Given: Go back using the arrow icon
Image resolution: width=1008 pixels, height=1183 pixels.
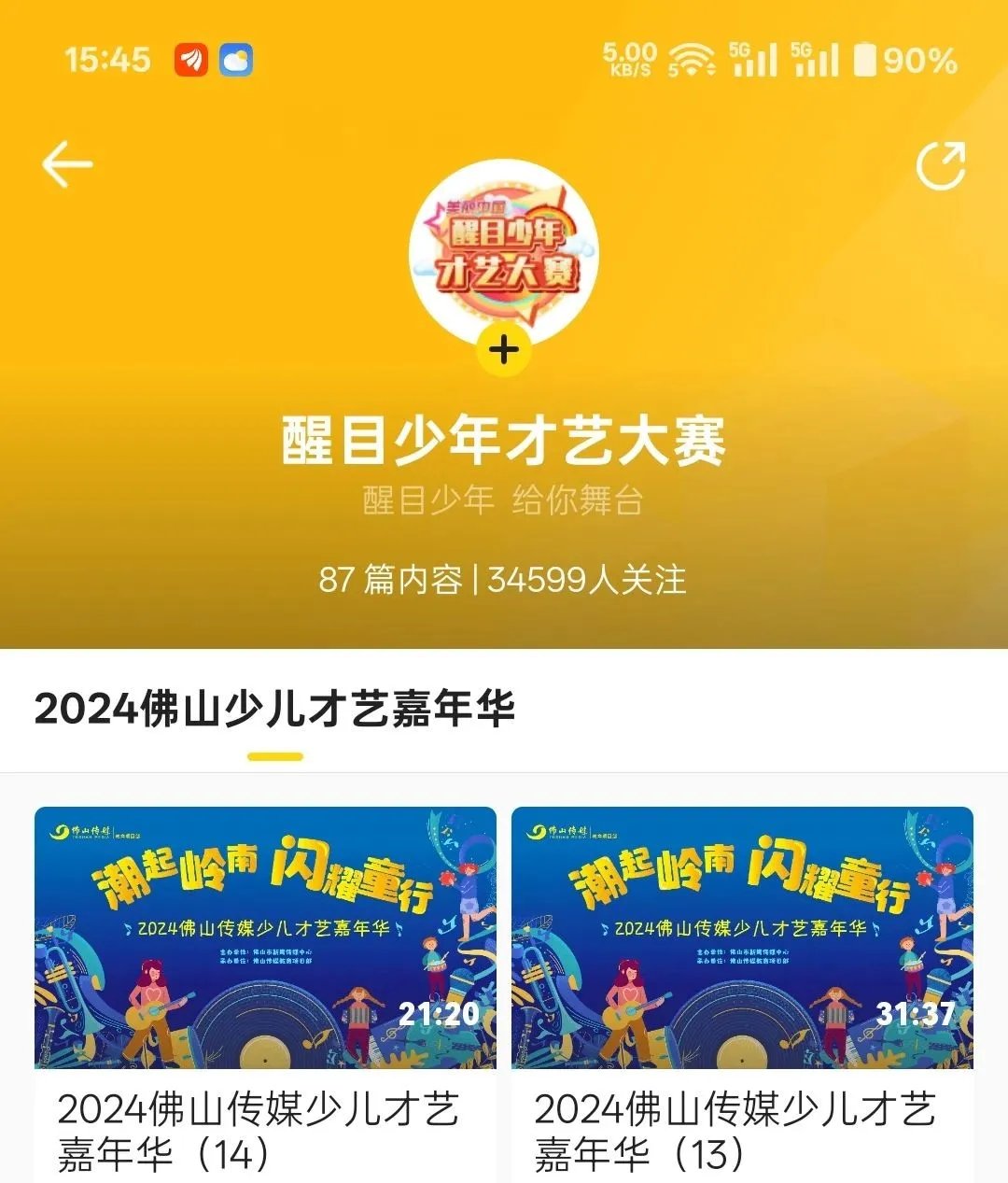Looking at the screenshot, I should click(x=67, y=165).
